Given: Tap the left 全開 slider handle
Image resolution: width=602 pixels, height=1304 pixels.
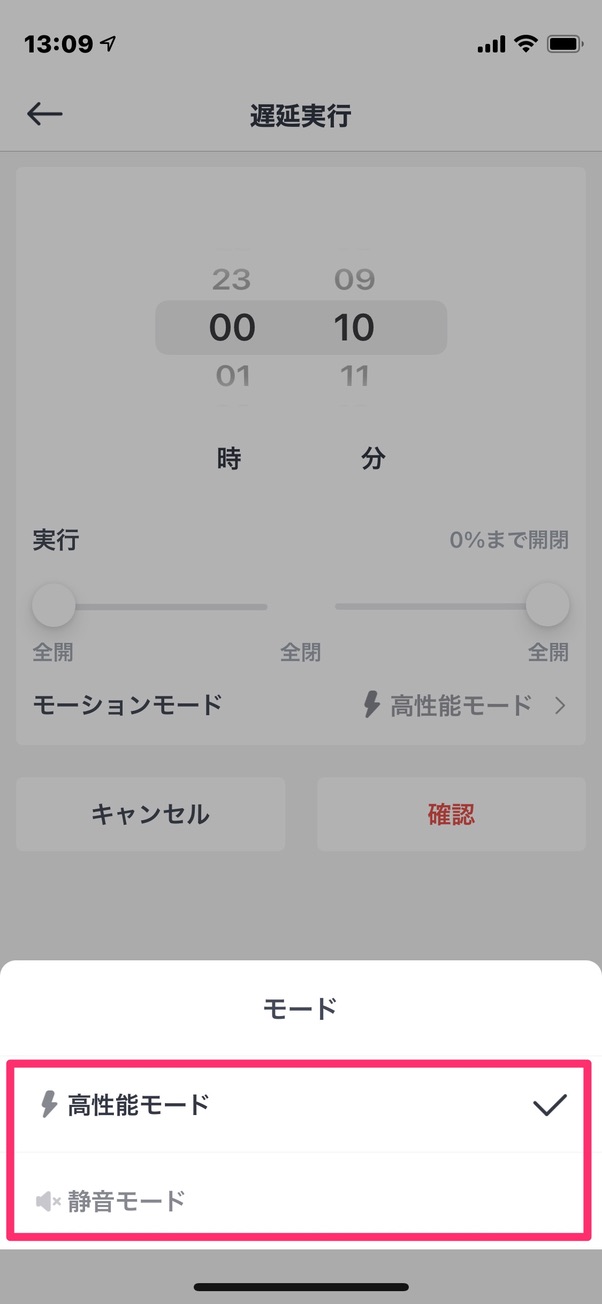Looking at the screenshot, I should tap(54, 605).
